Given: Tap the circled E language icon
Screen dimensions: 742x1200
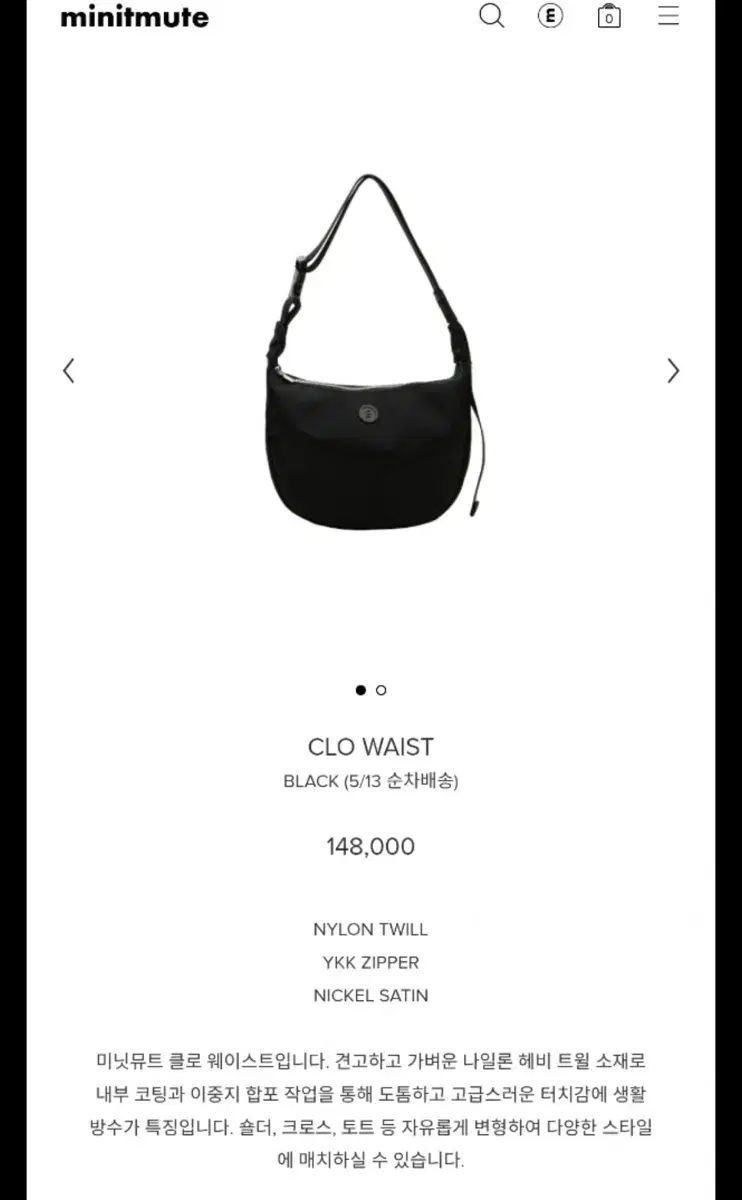Looking at the screenshot, I should 550,16.
